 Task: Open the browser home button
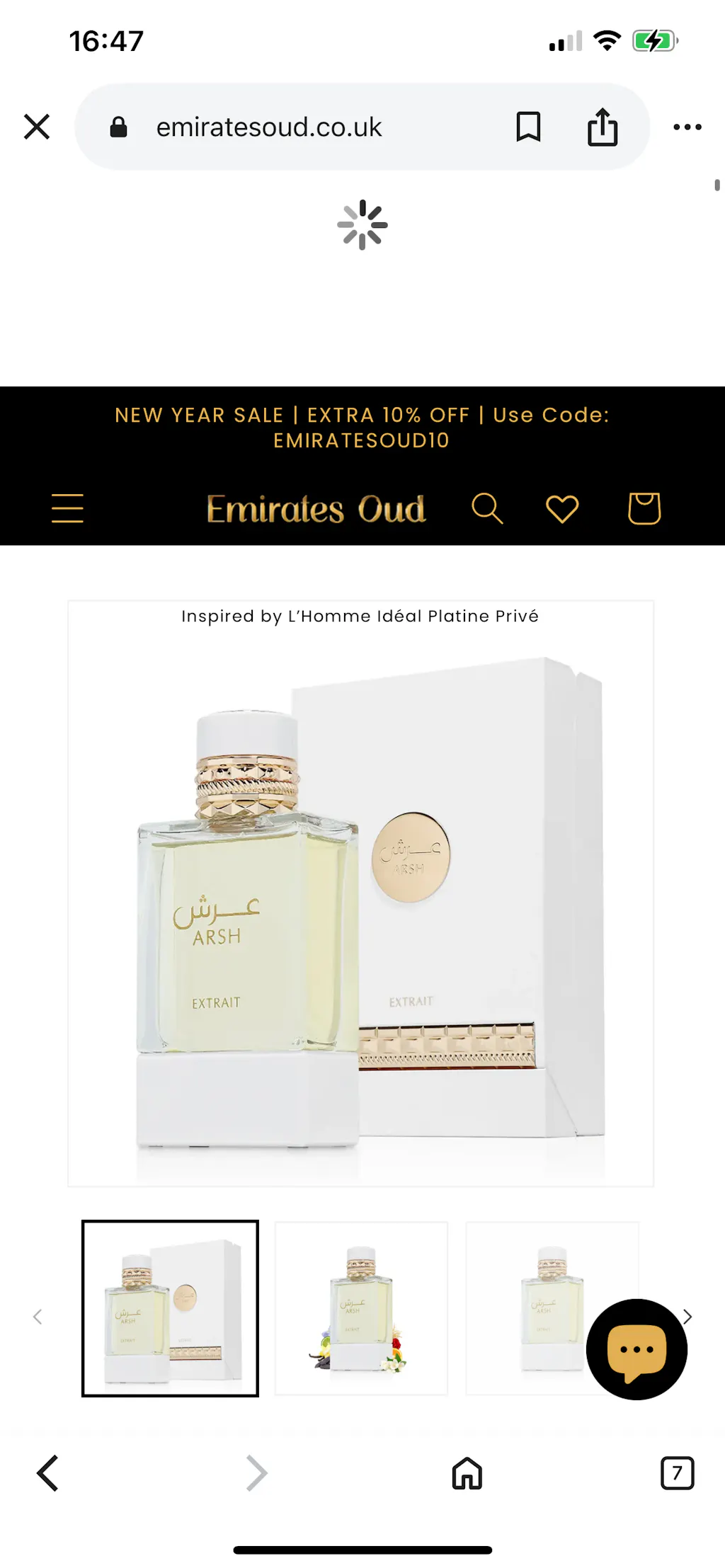tap(467, 1474)
